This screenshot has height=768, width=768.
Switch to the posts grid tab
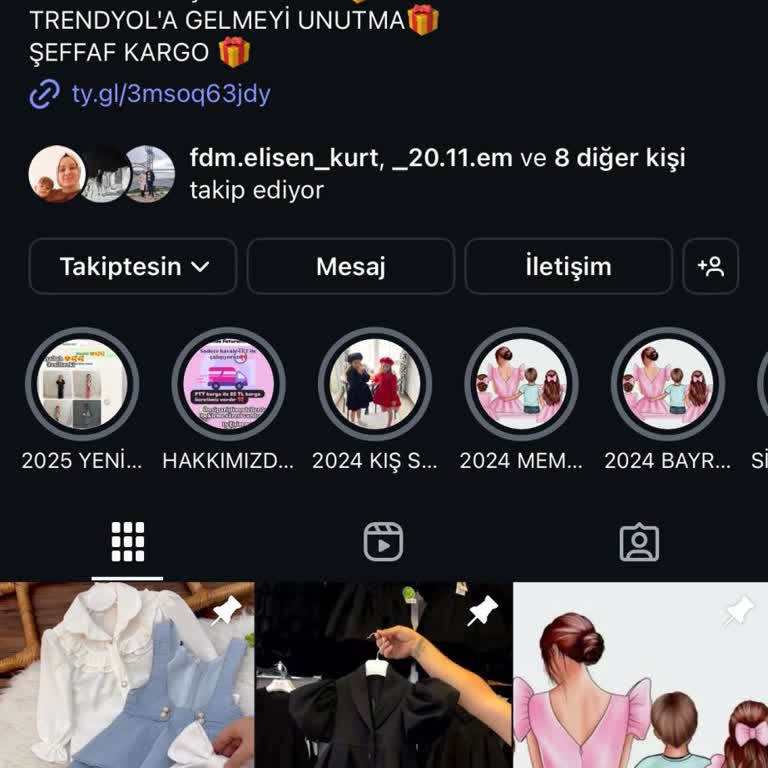point(128,542)
